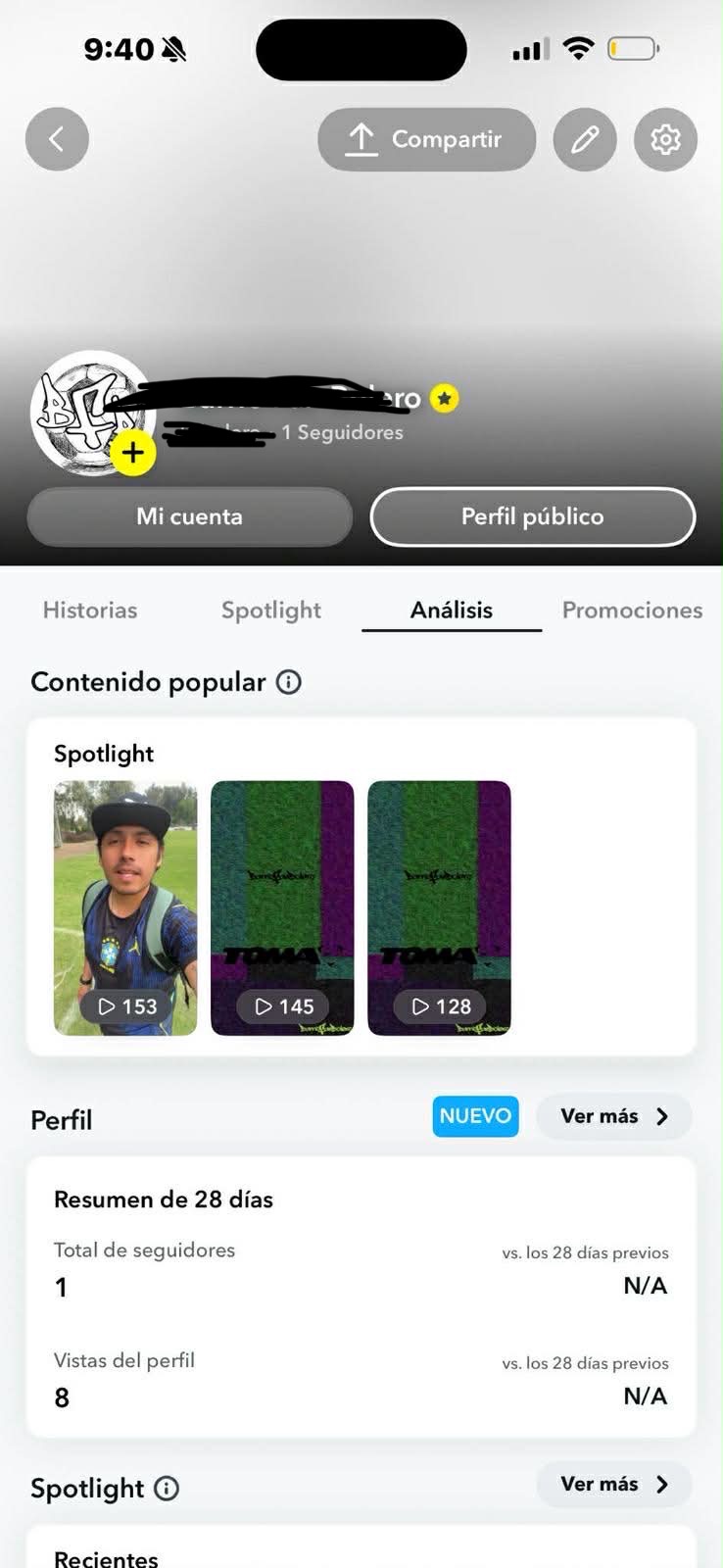Select the Análisis tab

[452, 610]
